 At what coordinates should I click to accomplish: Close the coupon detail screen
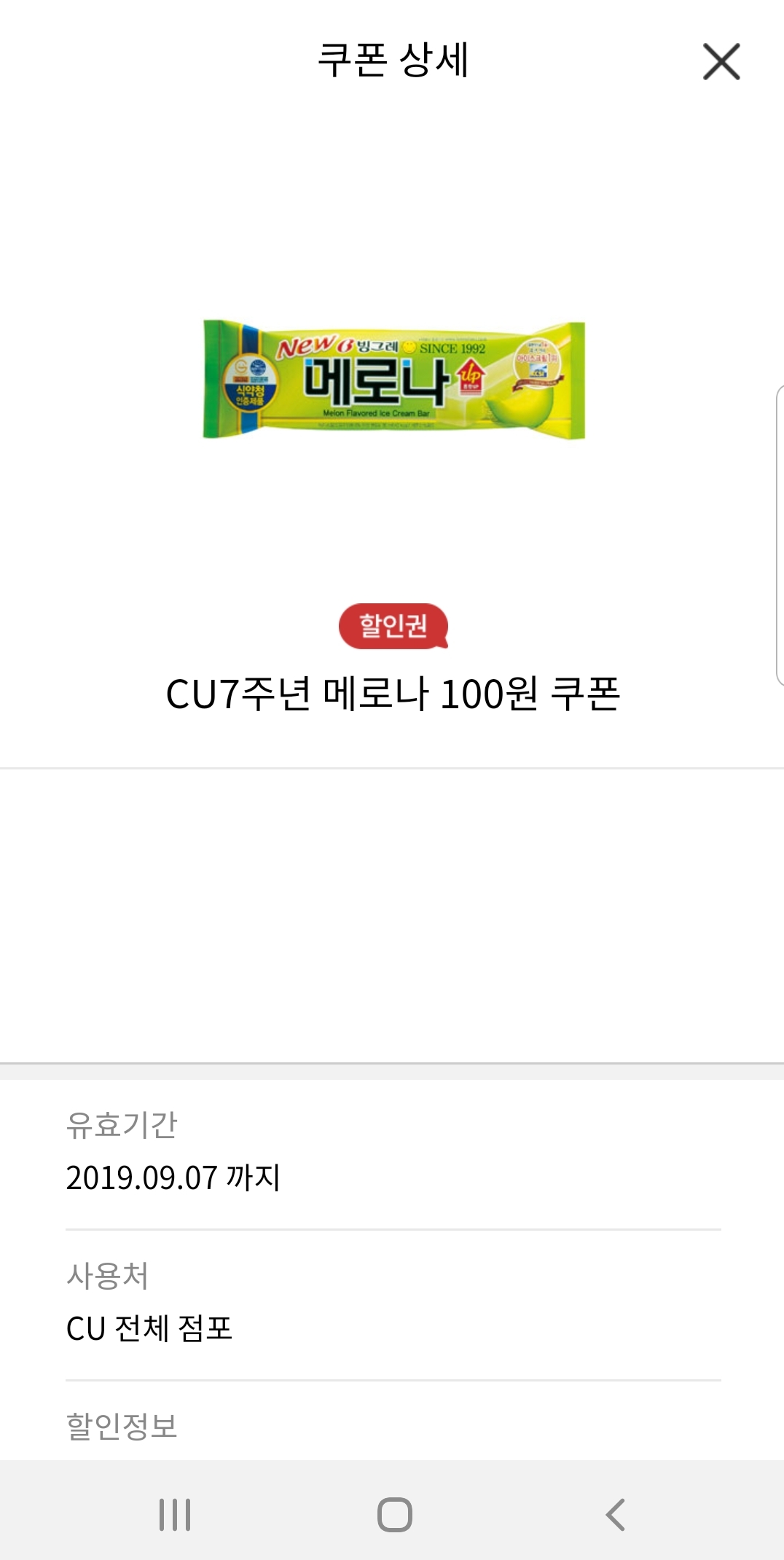[721, 62]
